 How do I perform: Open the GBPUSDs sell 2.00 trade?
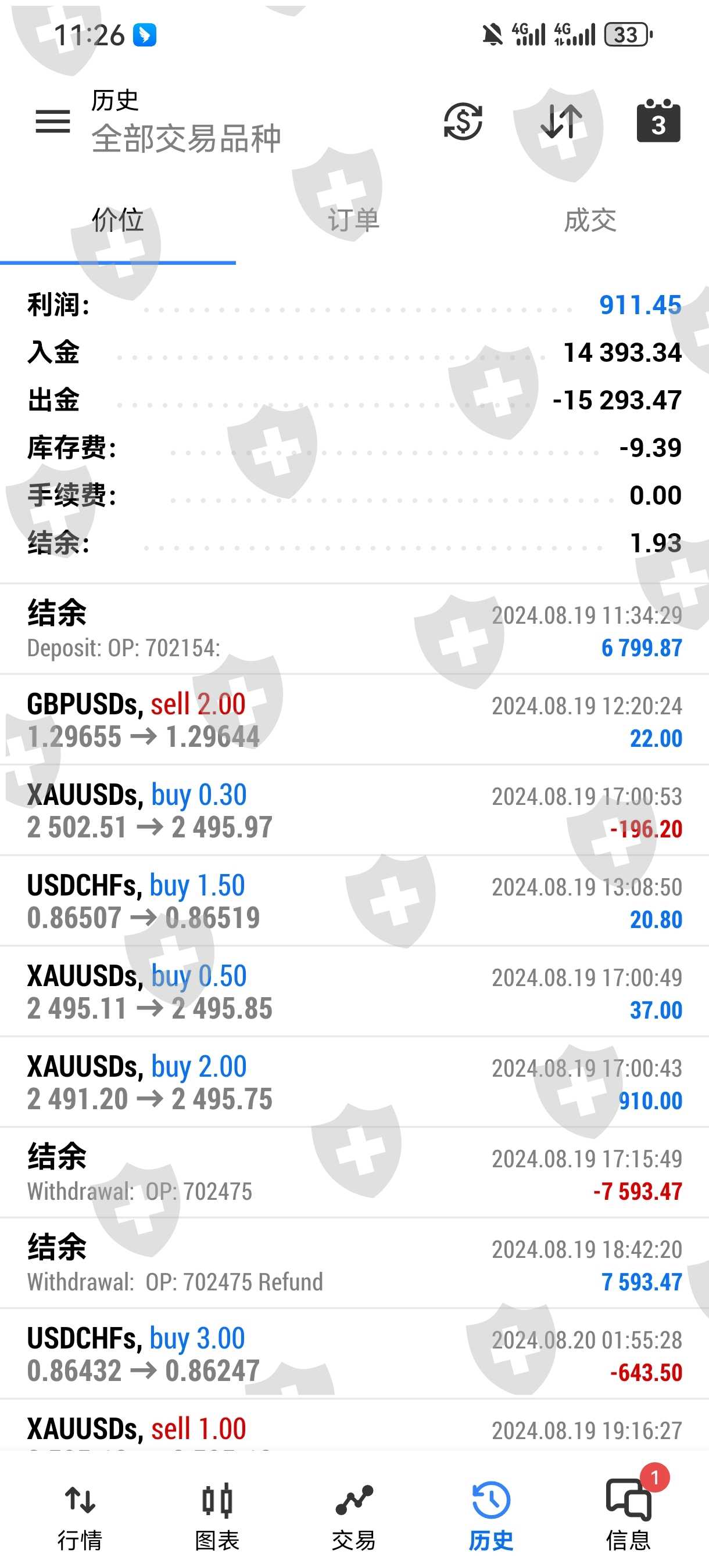point(353,720)
